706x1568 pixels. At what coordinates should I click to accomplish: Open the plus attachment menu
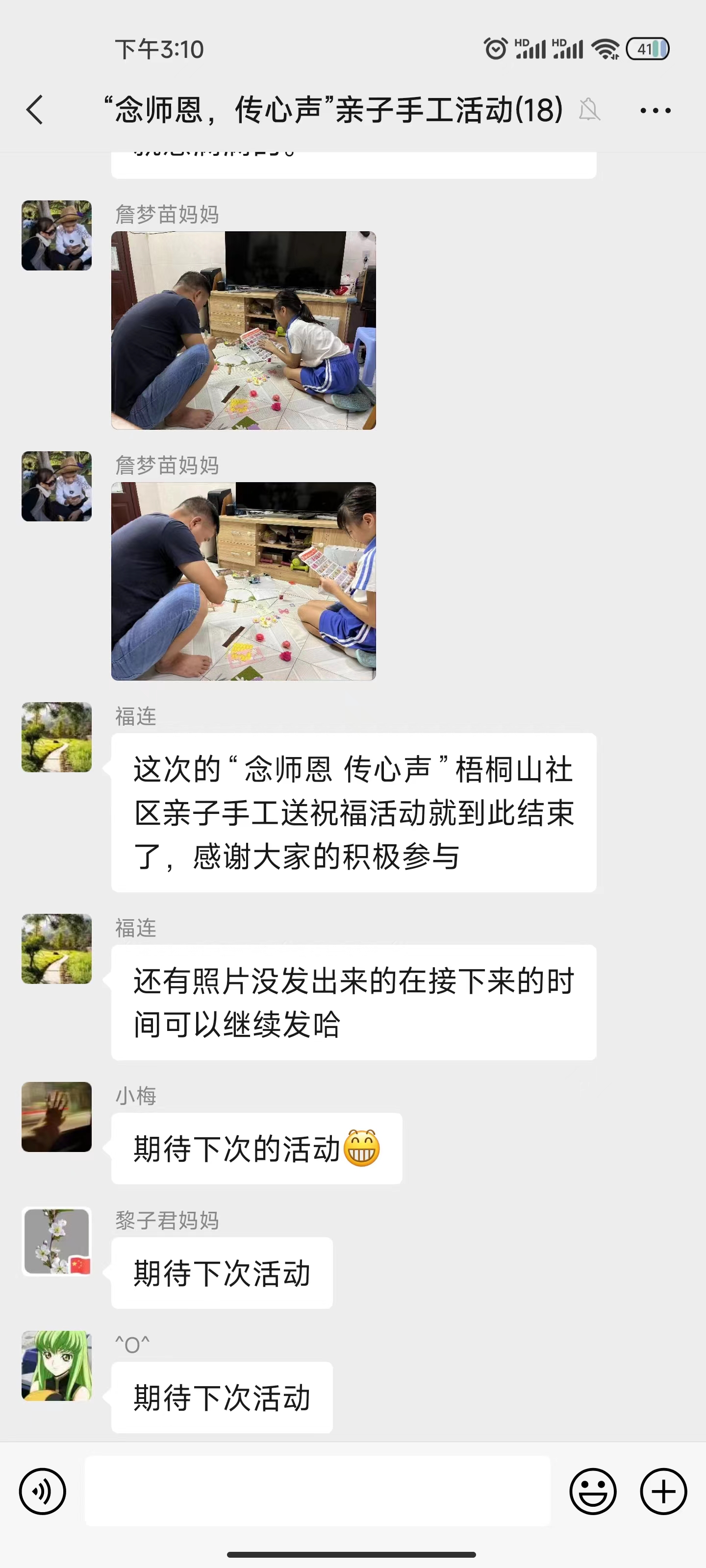coord(663,1491)
